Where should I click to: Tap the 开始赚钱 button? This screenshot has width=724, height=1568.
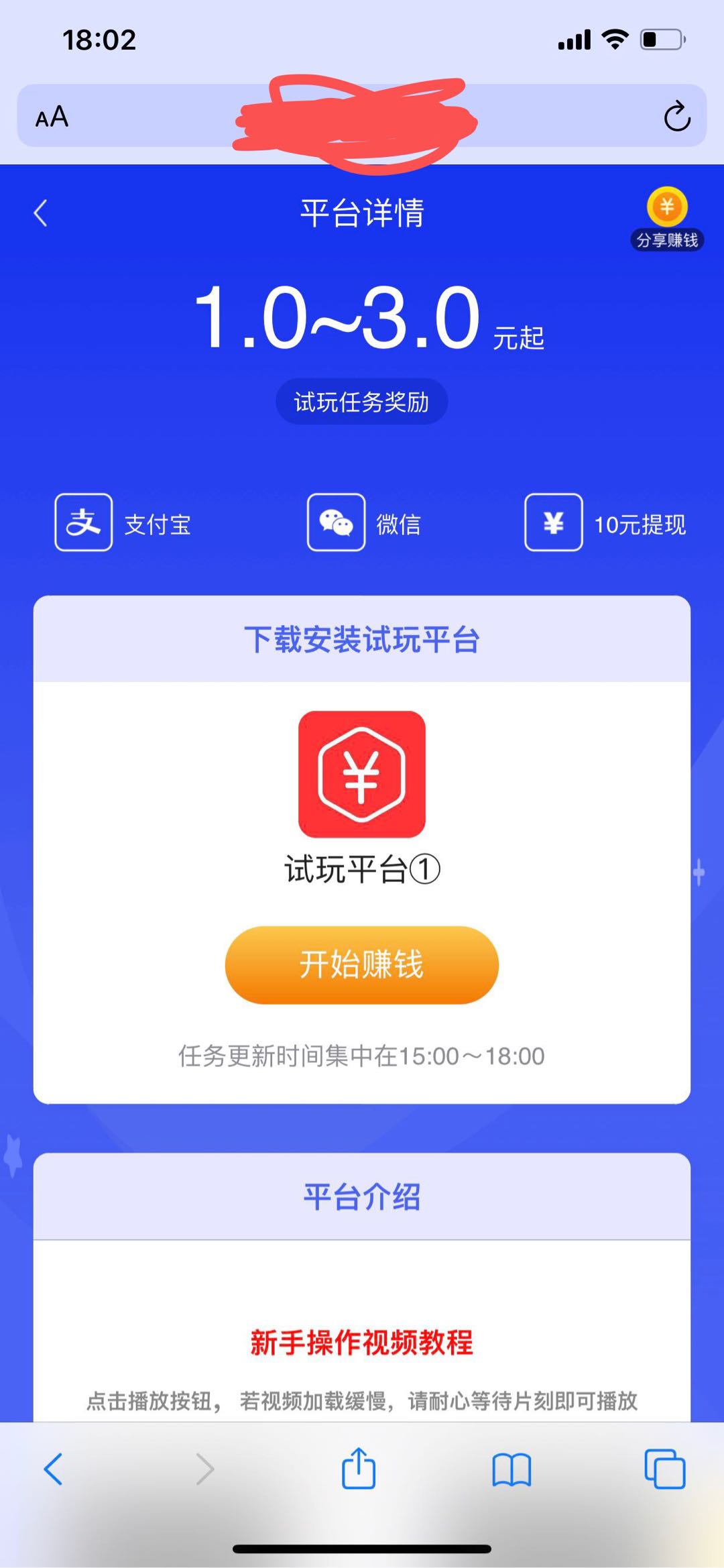pyautogui.click(x=361, y=964)
